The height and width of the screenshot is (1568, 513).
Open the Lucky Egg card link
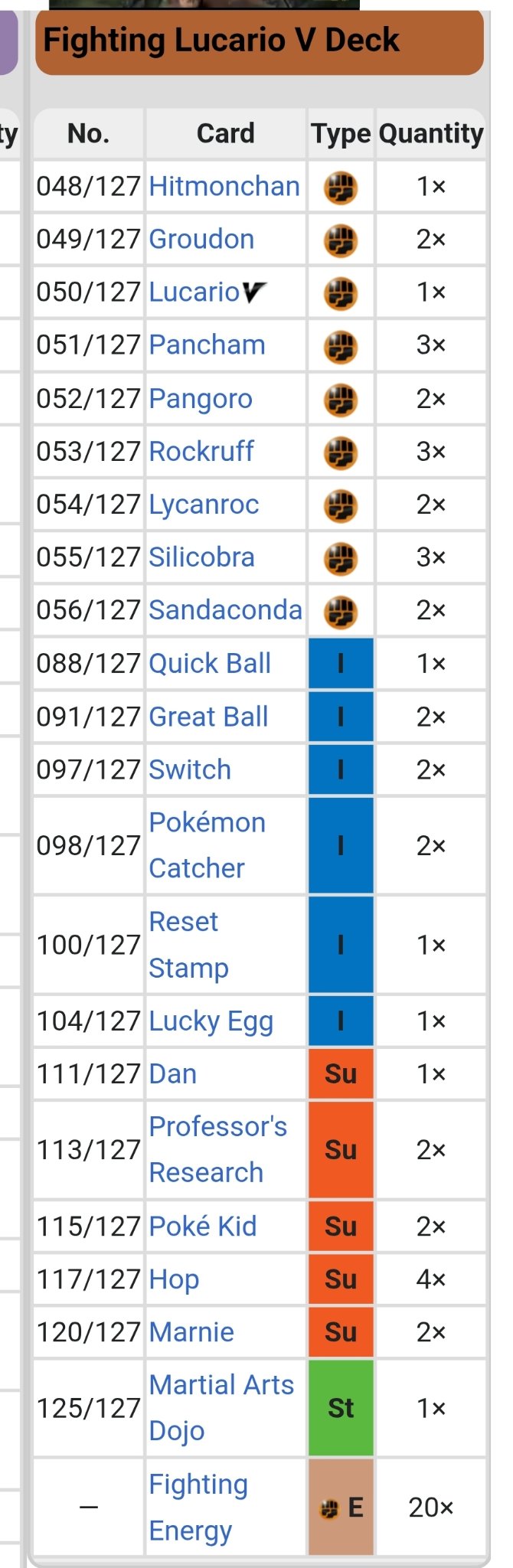coord(211,1021)
